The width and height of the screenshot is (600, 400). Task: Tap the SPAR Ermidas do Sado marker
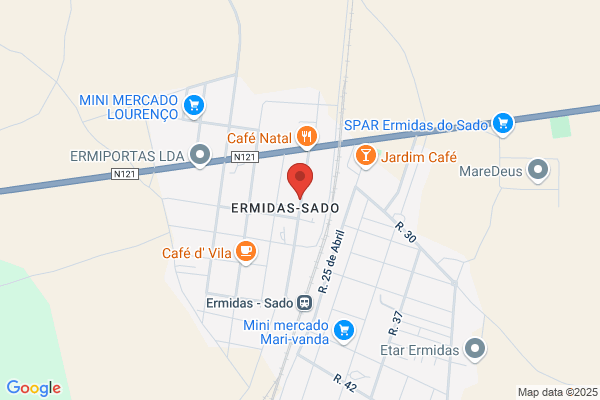pos(502,124)
